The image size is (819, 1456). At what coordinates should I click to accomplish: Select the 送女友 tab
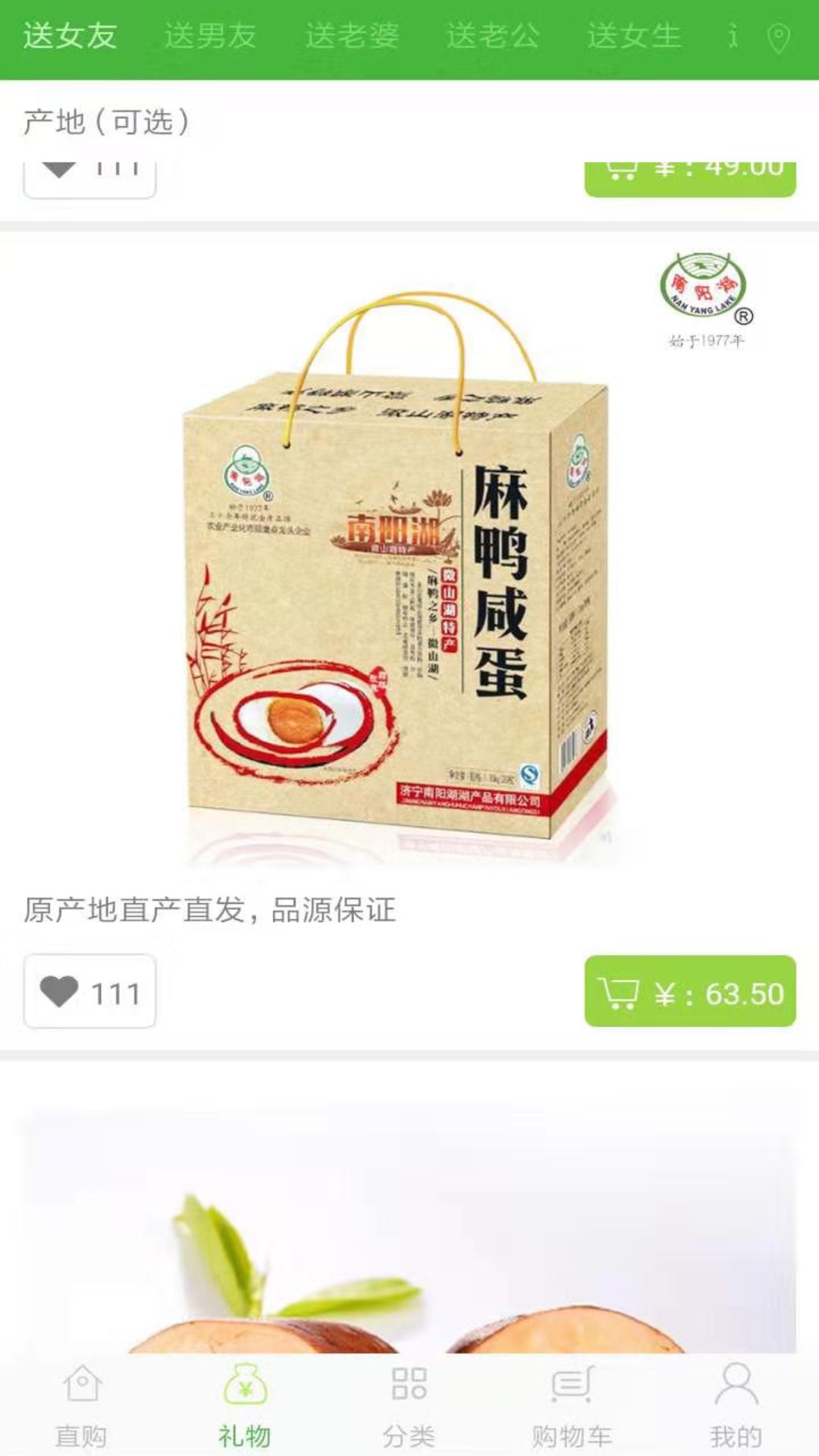coord(70,36)
